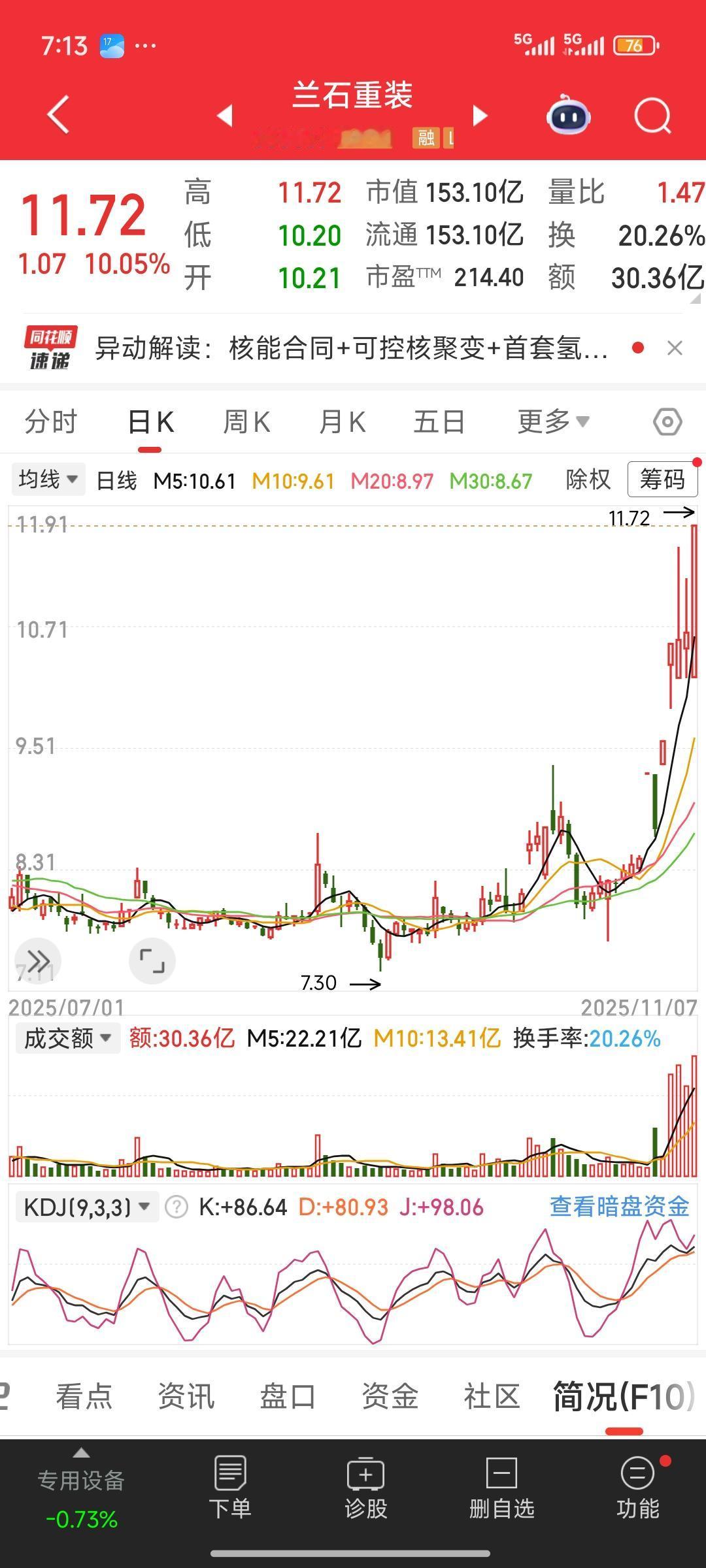Viewport: 706px width, 1568px height.
Task: Open the AI assistant robot icon
Action: (x=567, y=115)
